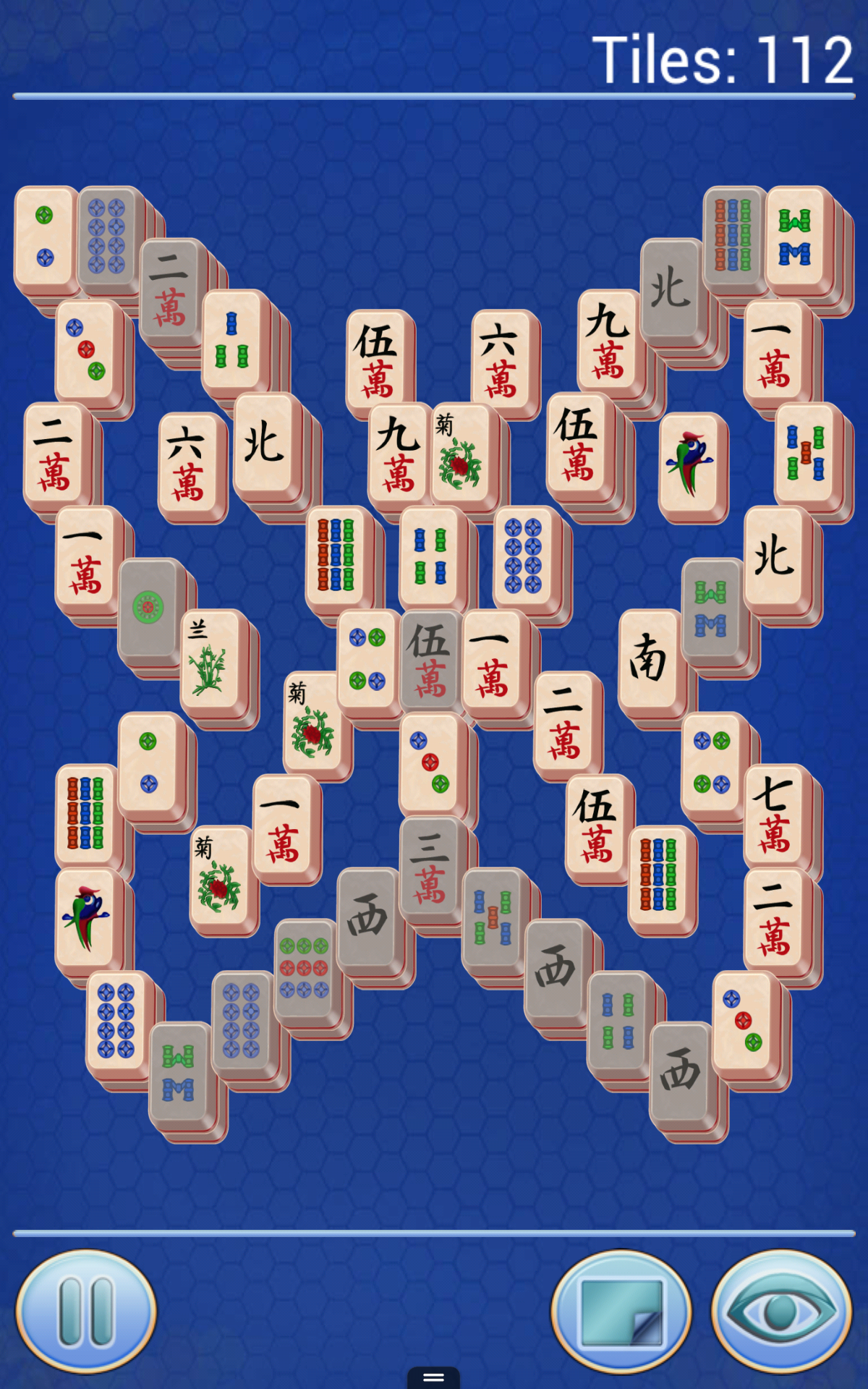The width and height of the screenshot is (868, 1389).
Task: Open the bottom handle menu
Action: 433,1377
